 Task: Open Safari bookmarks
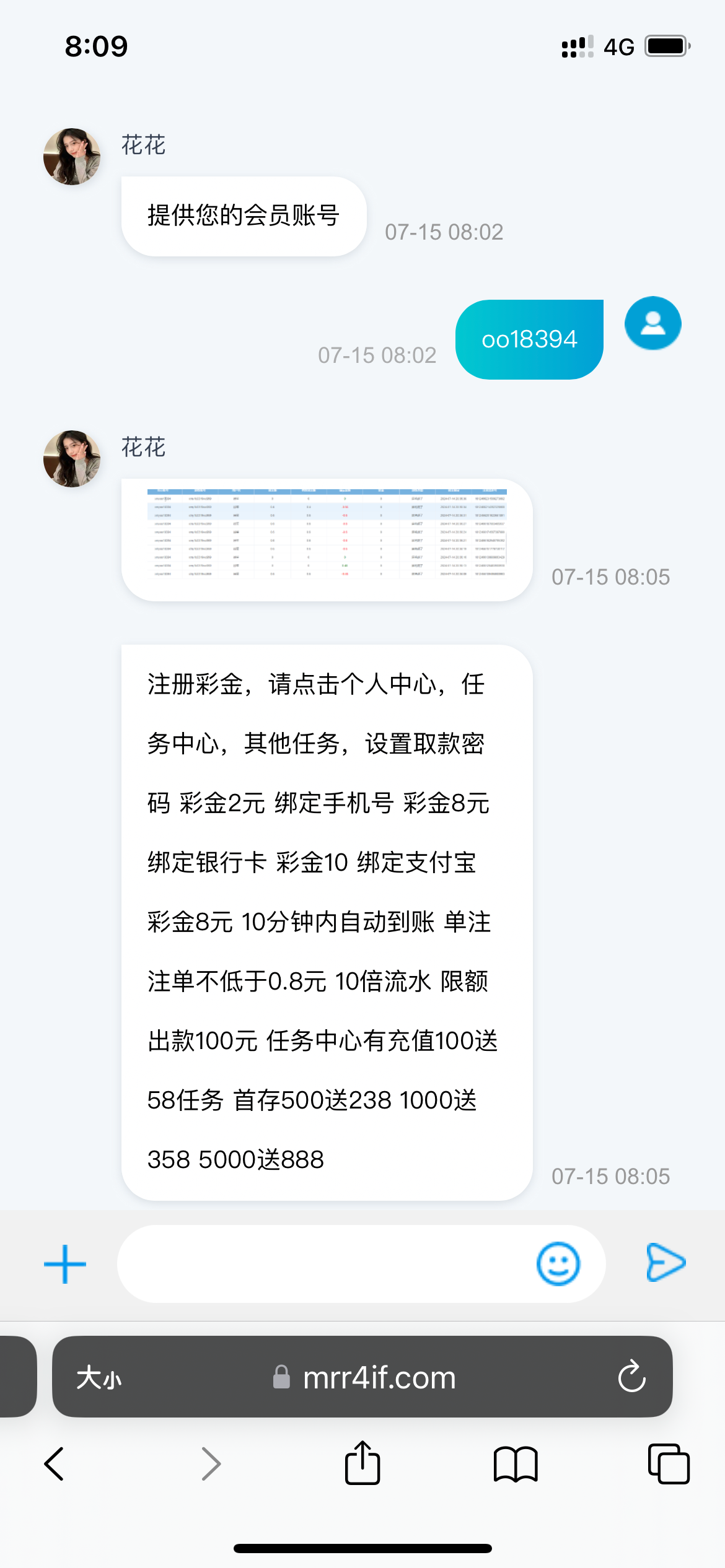click(516, 1464)
